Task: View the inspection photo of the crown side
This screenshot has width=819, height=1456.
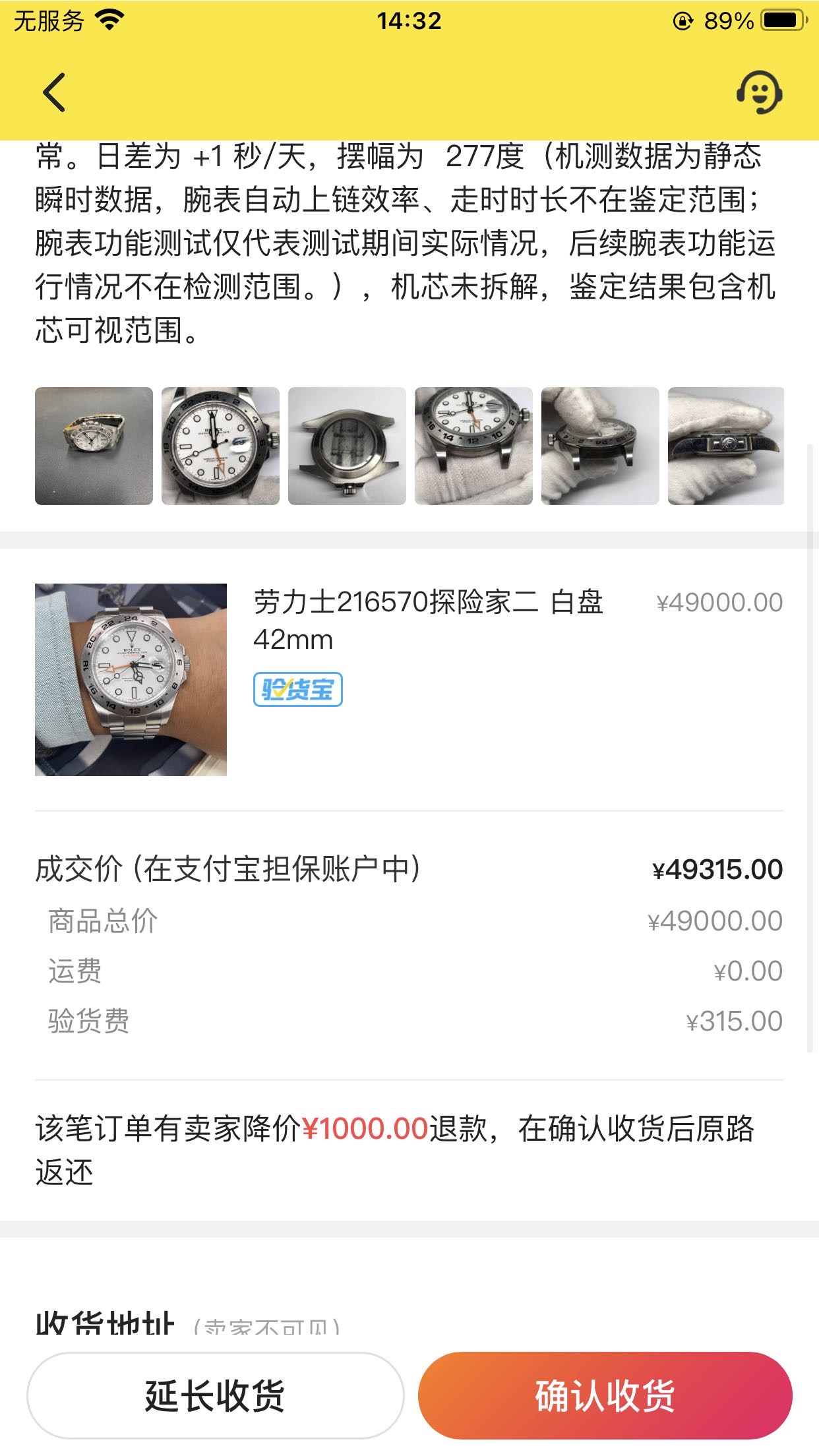Action: (x=725, y=446)
